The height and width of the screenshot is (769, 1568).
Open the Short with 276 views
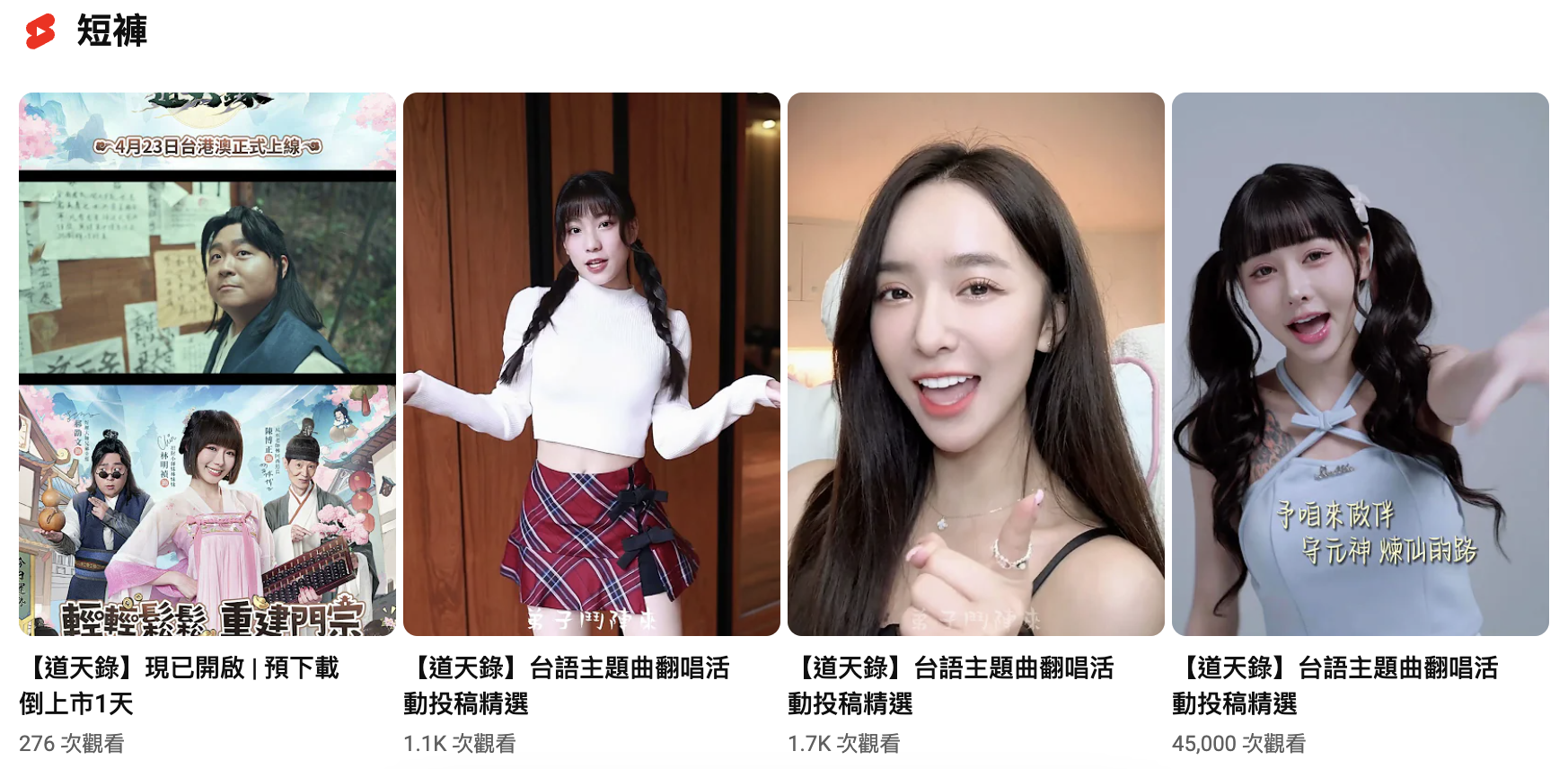tap(207, 364)
